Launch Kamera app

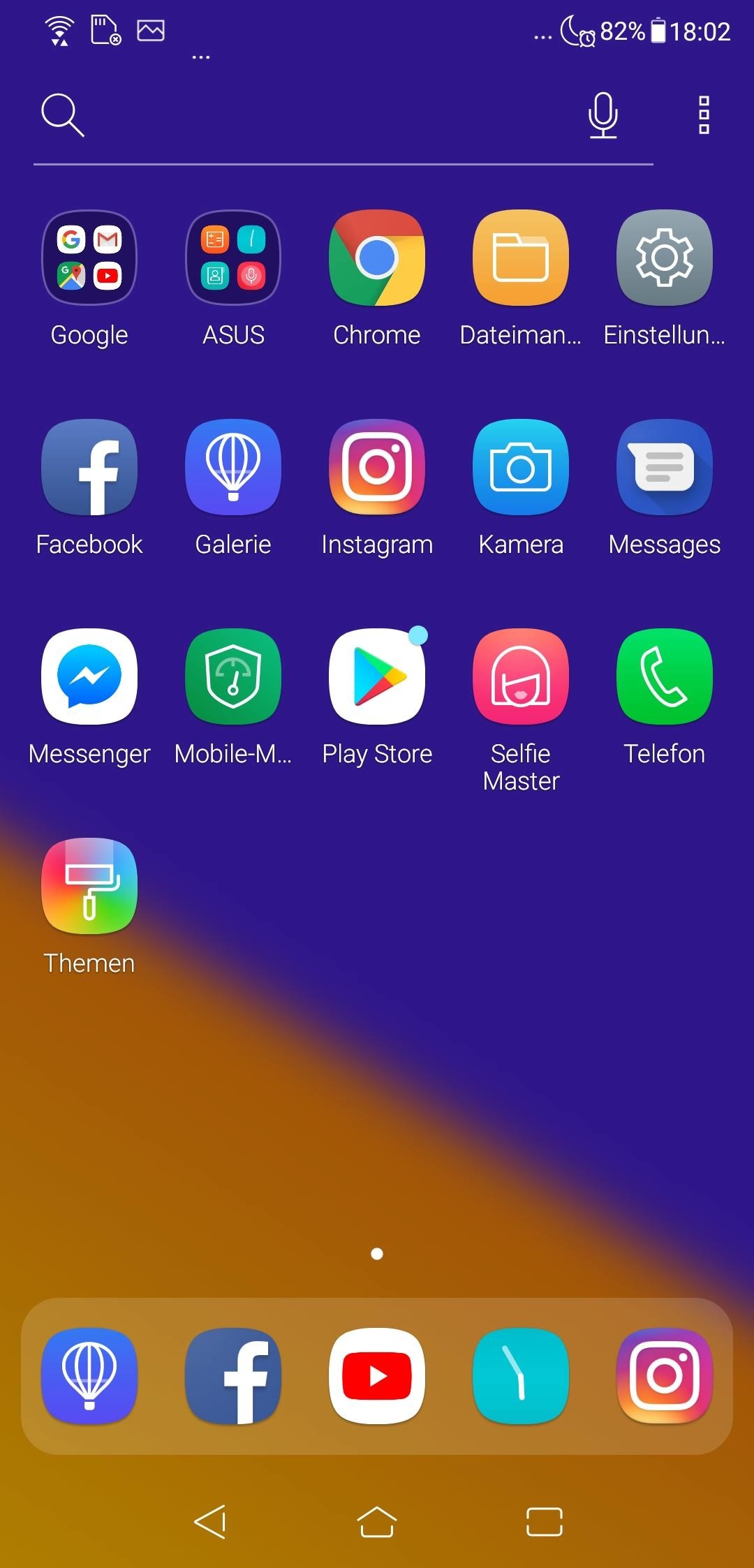tap(521, 467)
